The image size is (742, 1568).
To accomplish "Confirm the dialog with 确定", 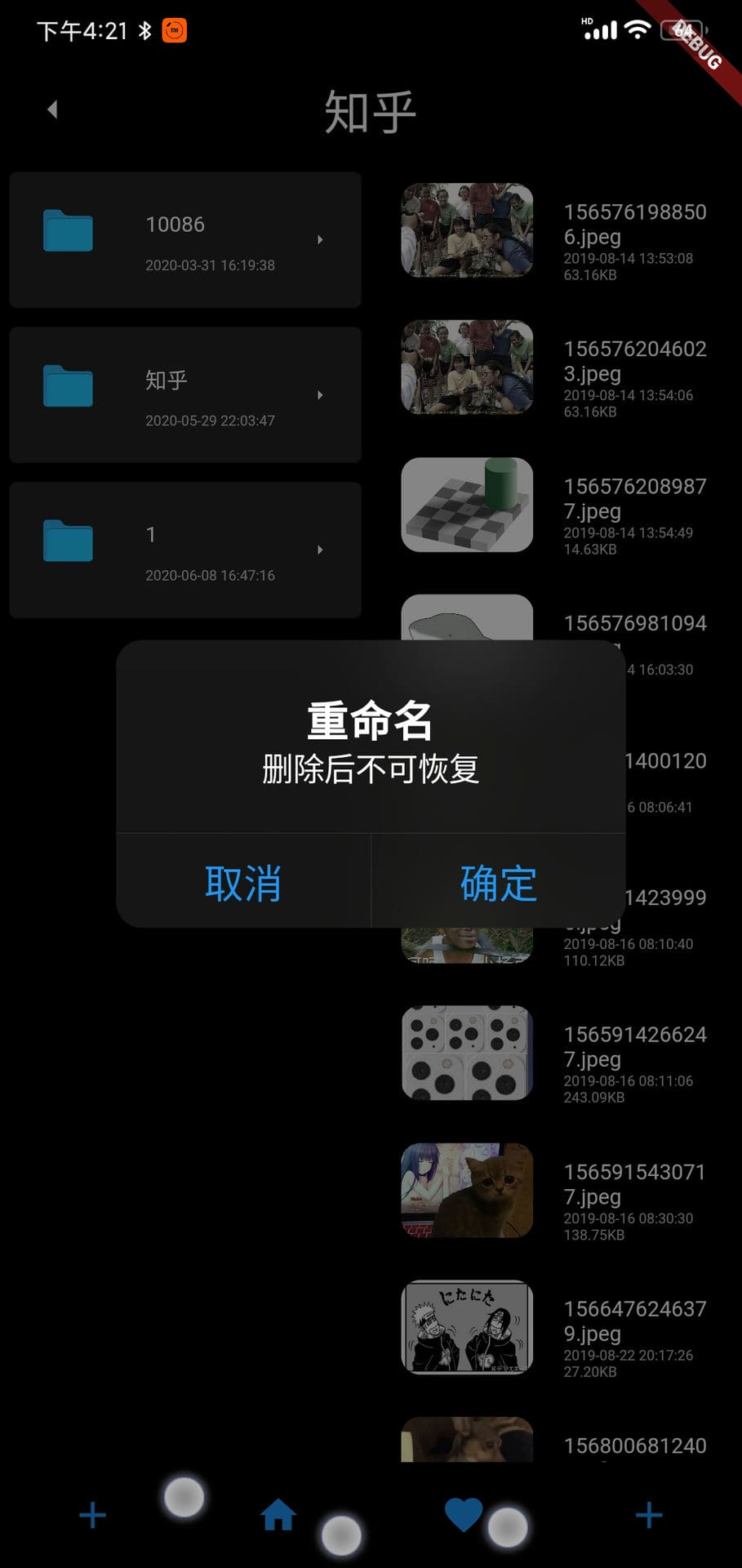I will 499,883.
